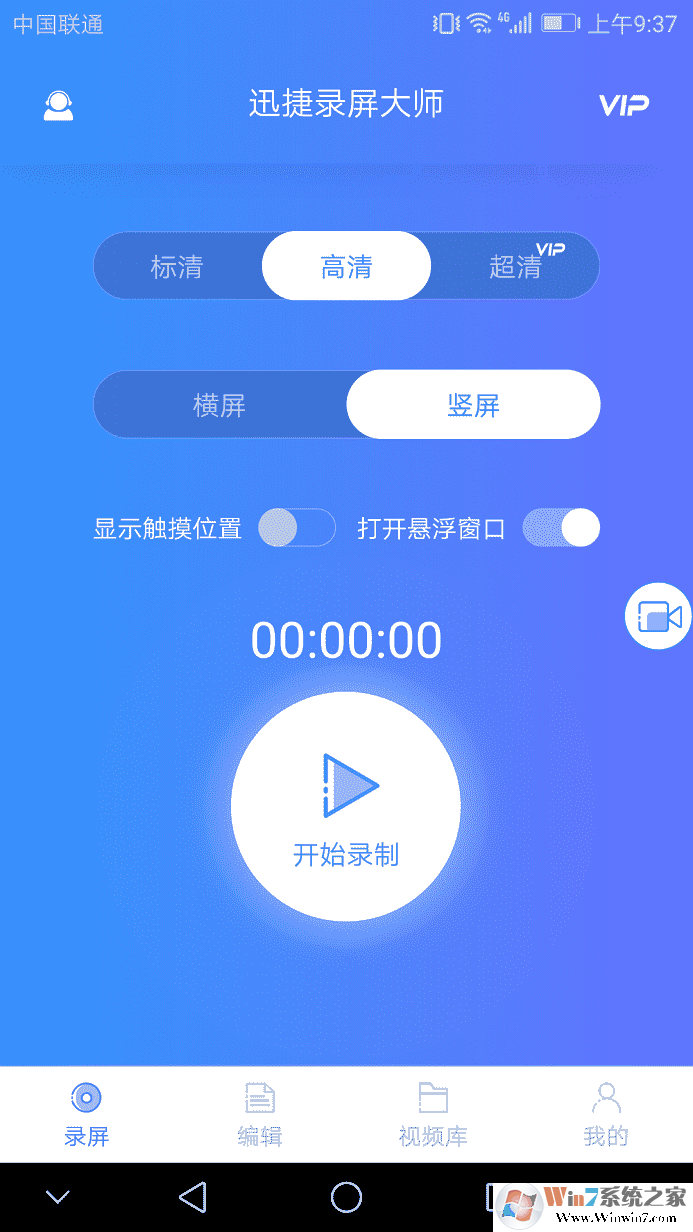Enable 显示触摸位置 toggle

click(x=296, y=528)
